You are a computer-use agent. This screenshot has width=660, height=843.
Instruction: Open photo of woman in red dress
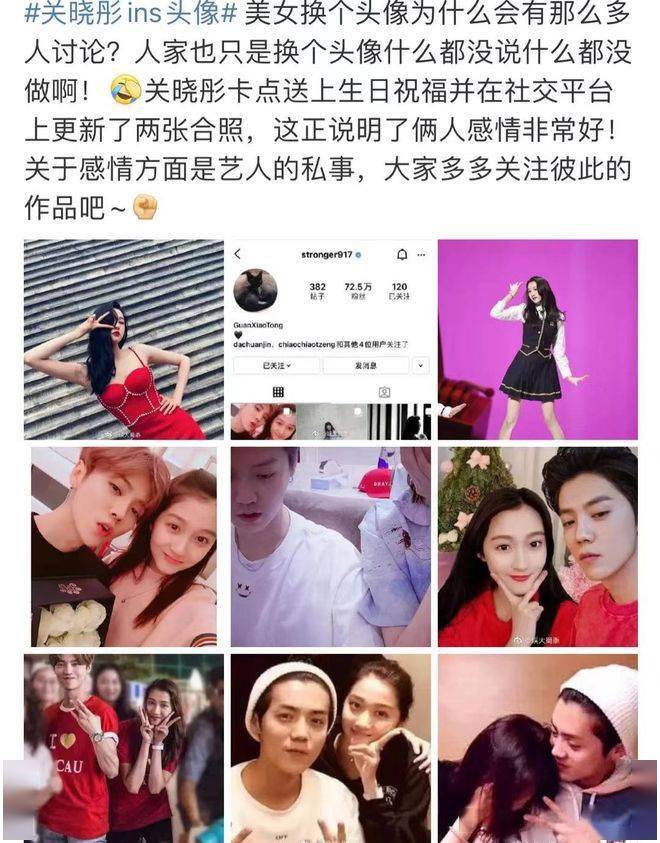124,339
